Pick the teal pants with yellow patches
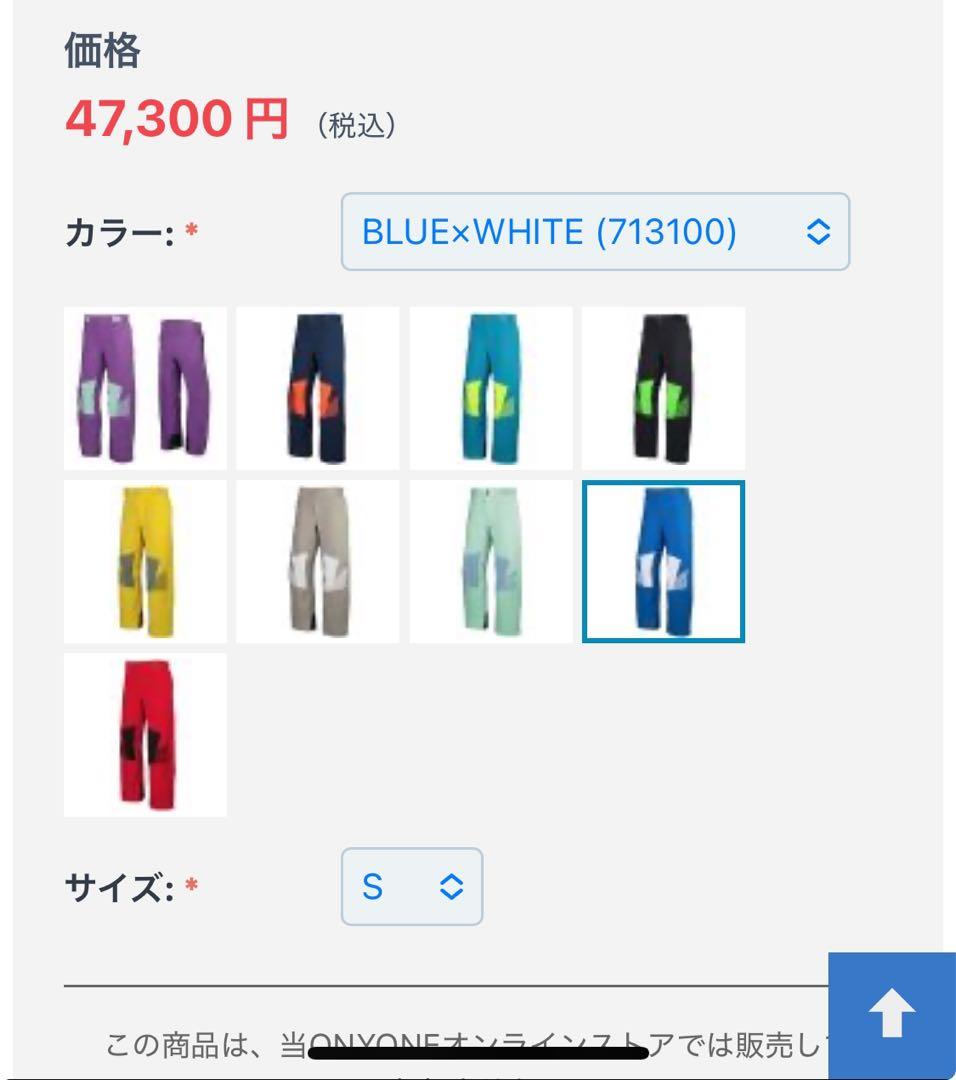 [x=491, y=387]
